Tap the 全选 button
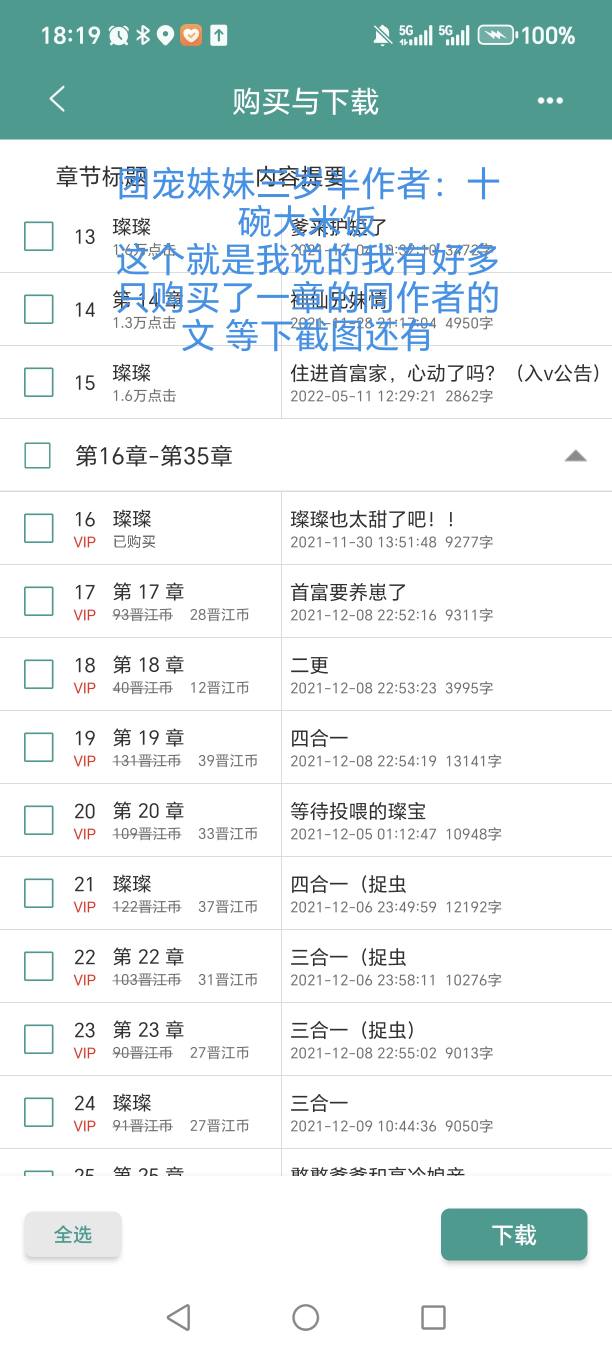The width and height of the screenshot is (612, 1350). pyautogui.click(x=73, y=1235)
